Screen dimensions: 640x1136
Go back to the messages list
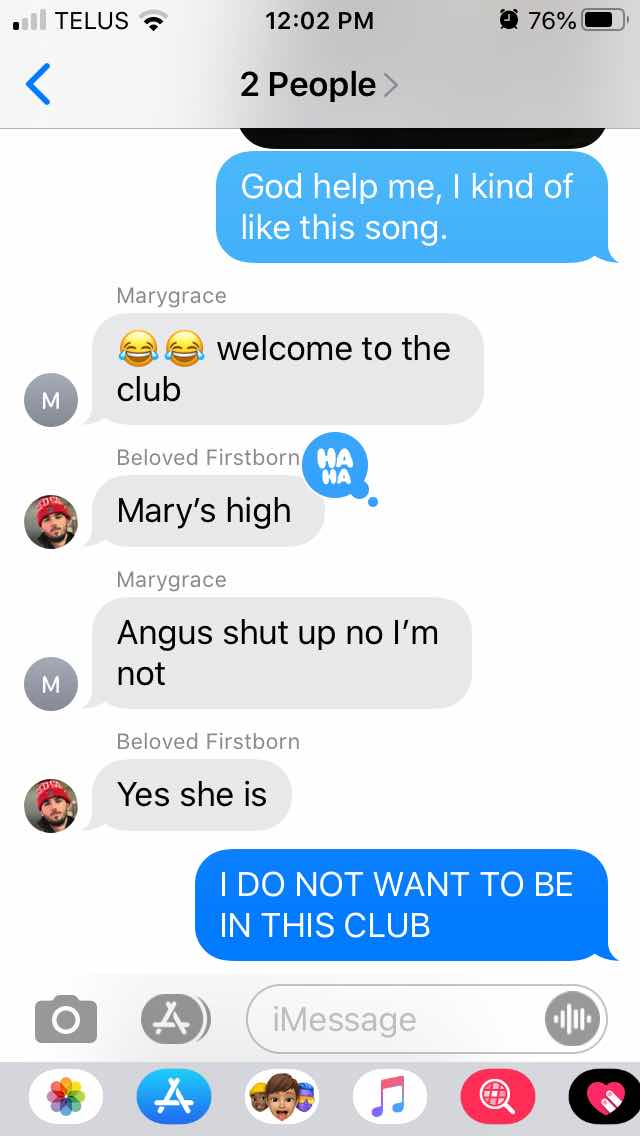[38, 85]
